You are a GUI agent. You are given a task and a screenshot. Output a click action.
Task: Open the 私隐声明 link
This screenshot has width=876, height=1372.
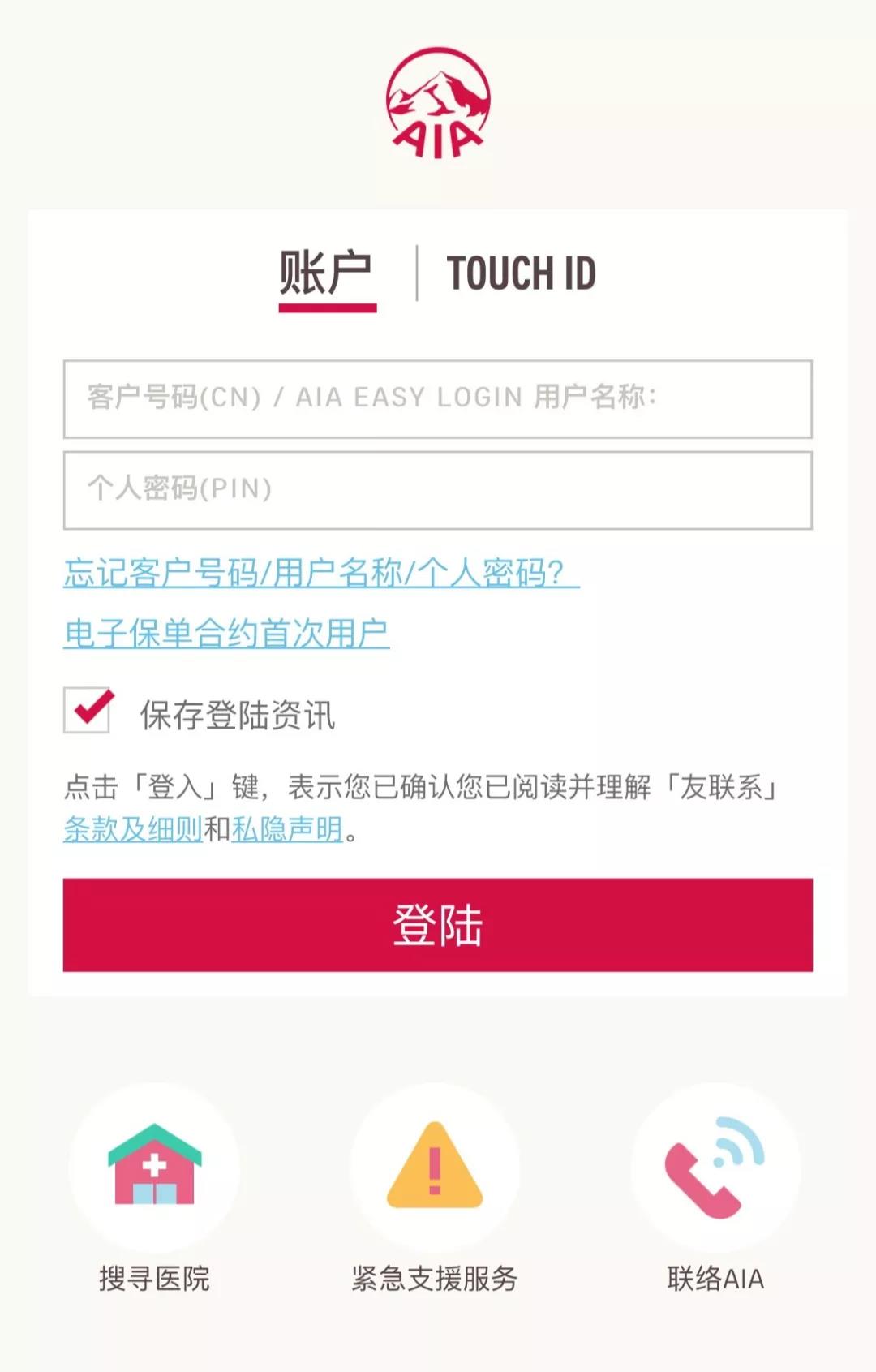coord(287,829)
